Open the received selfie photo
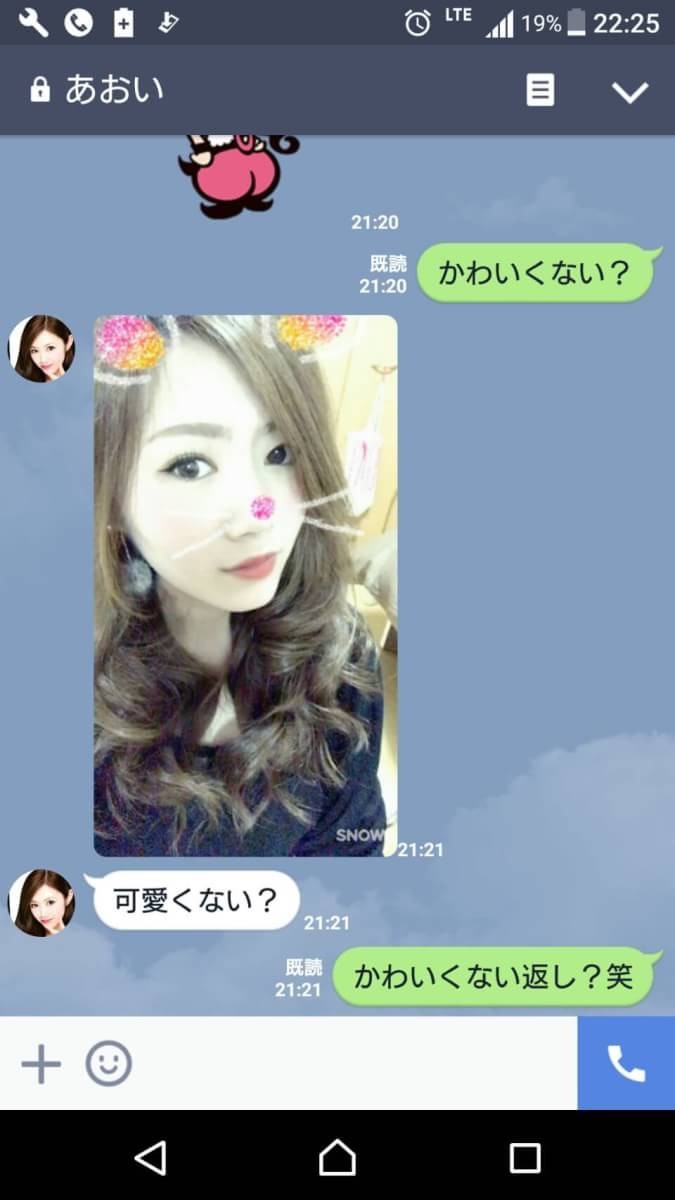The height and width of the screenshot is (1200, 675). pyautogui.click(x=245, y=586)
